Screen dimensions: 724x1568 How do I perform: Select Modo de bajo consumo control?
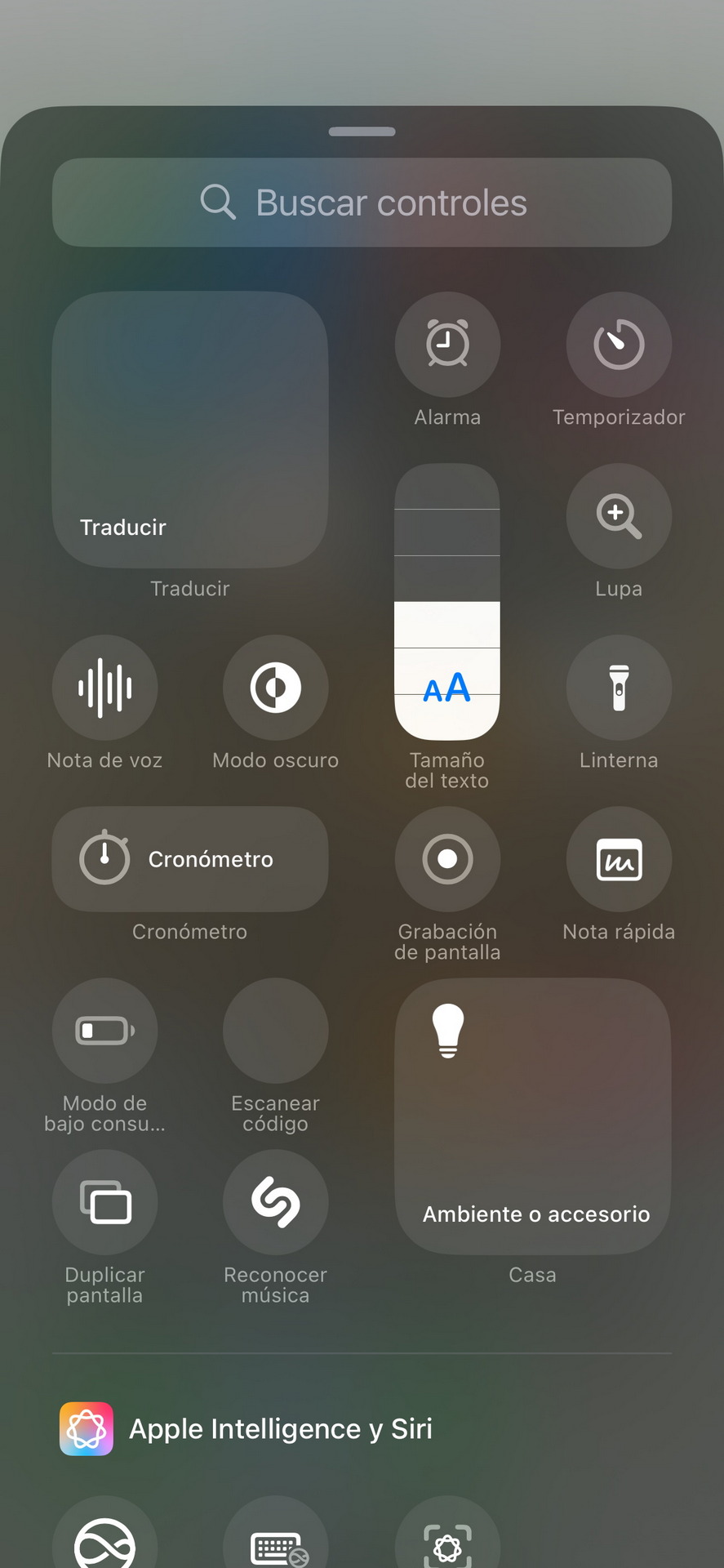(104, 1031)
